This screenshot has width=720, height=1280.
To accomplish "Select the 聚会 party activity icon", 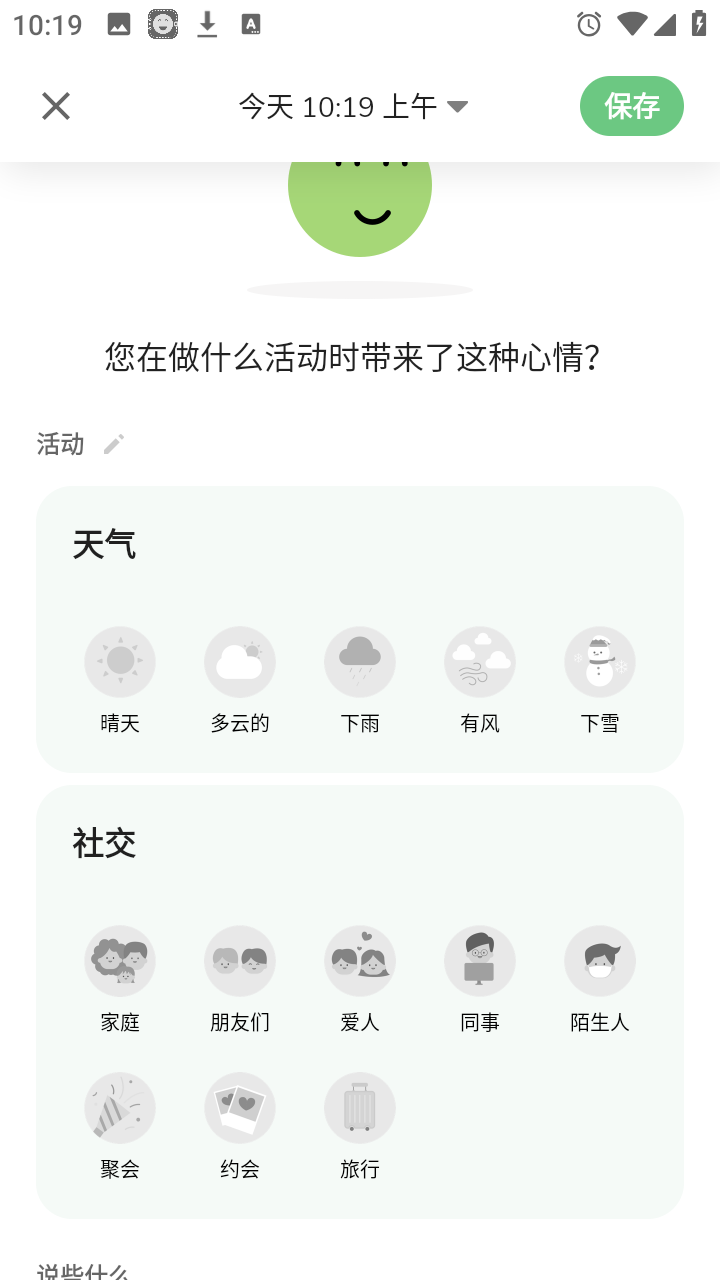I will tap(120, 1107).
